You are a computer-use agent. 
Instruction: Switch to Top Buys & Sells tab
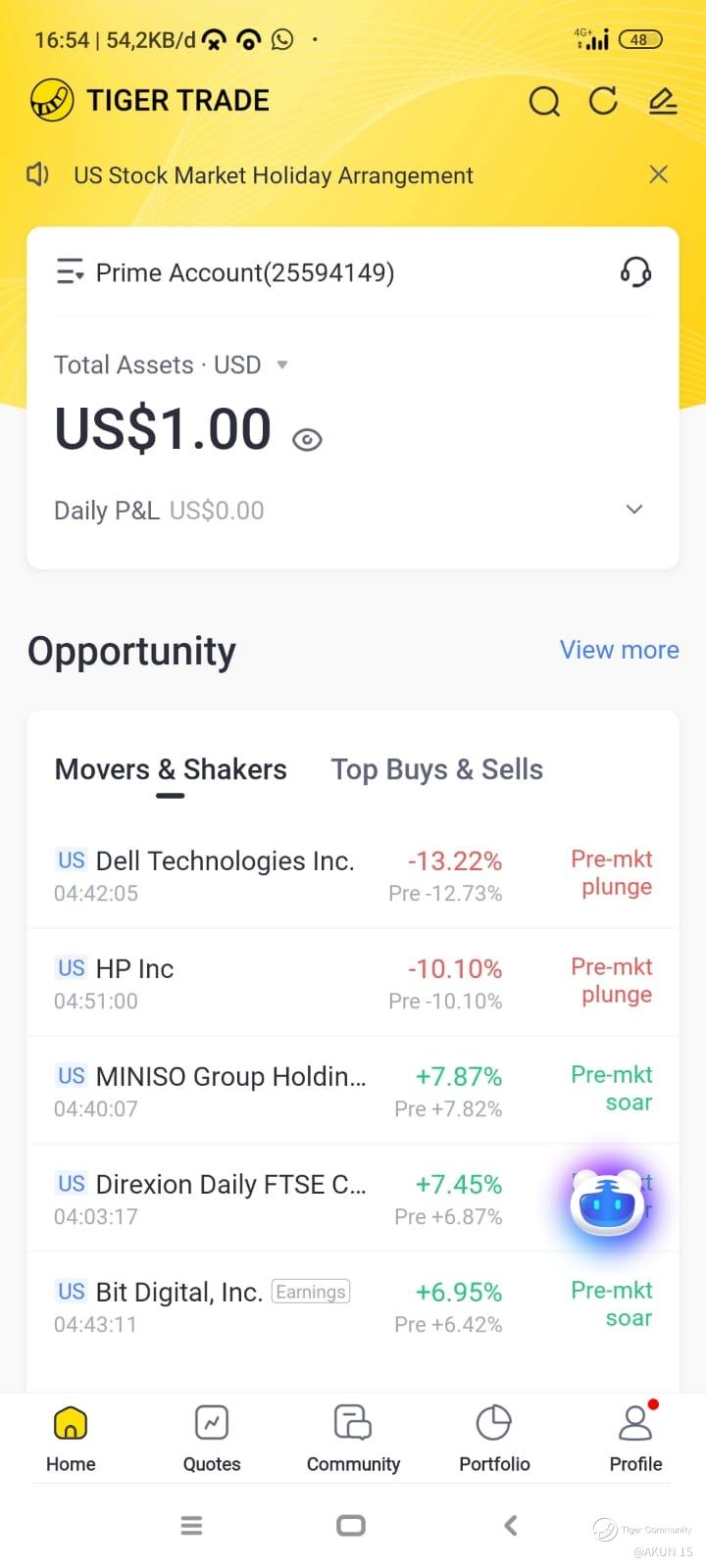pos(437,769)
